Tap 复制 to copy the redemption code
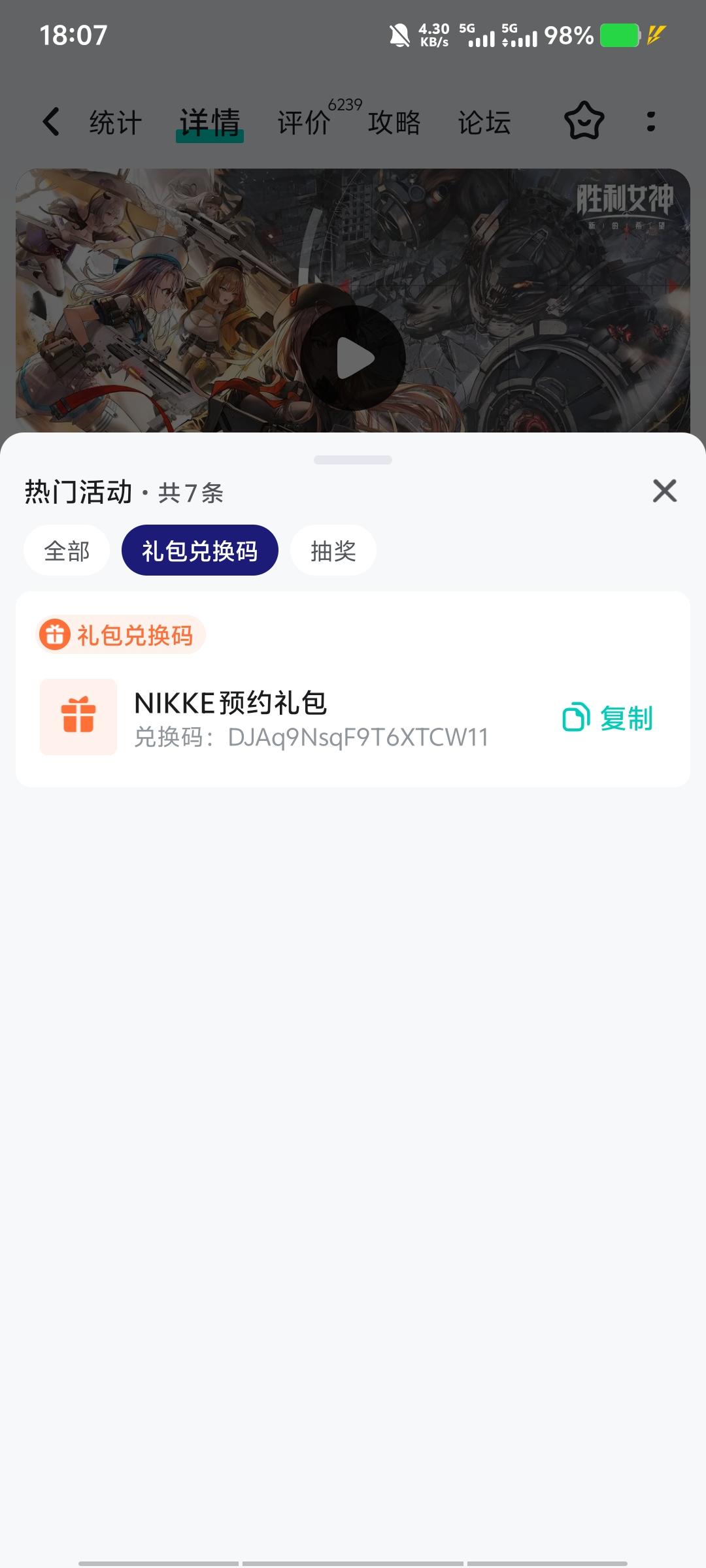Screen dimensions: 706x1568 [626, 719]
